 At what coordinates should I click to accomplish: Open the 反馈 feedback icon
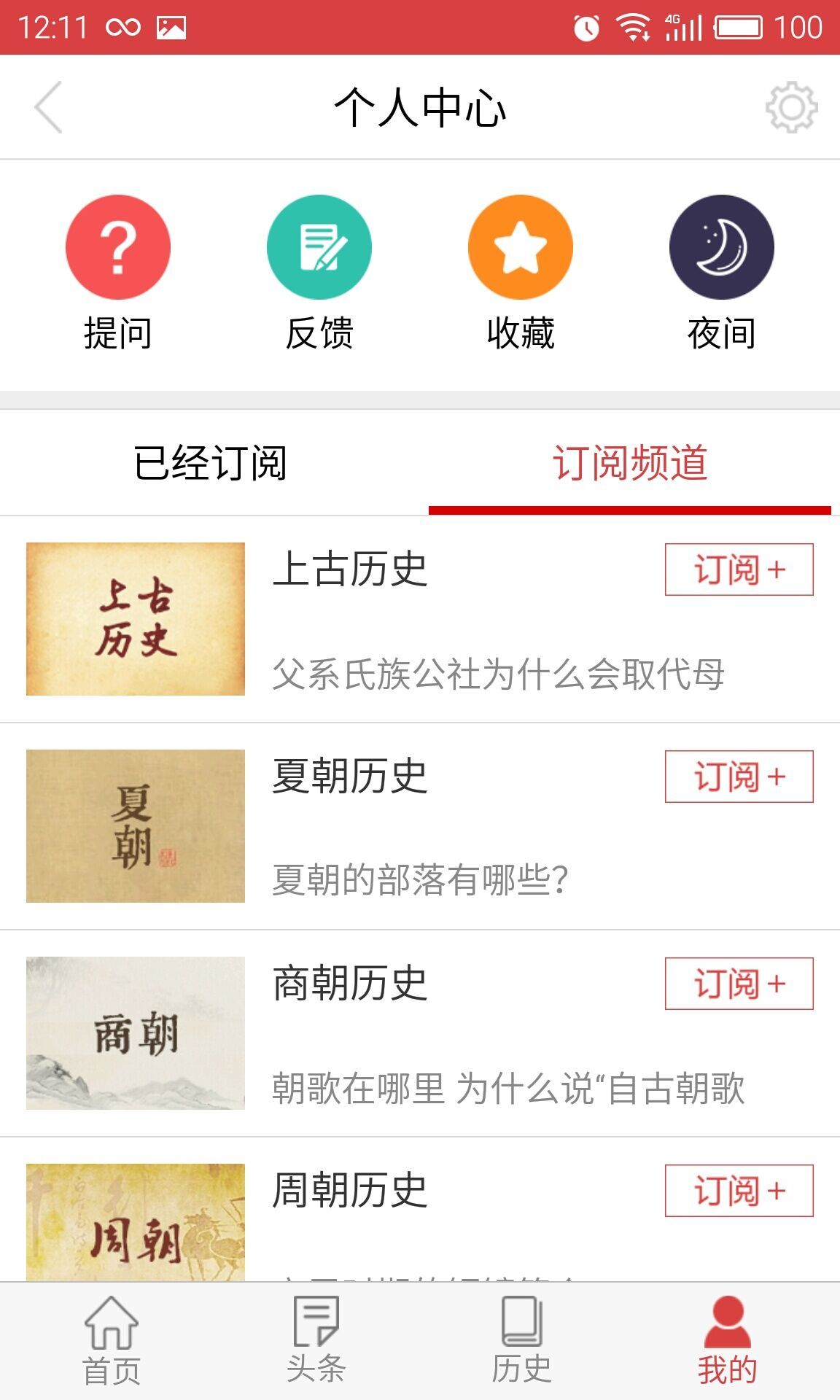coord(319,246)
